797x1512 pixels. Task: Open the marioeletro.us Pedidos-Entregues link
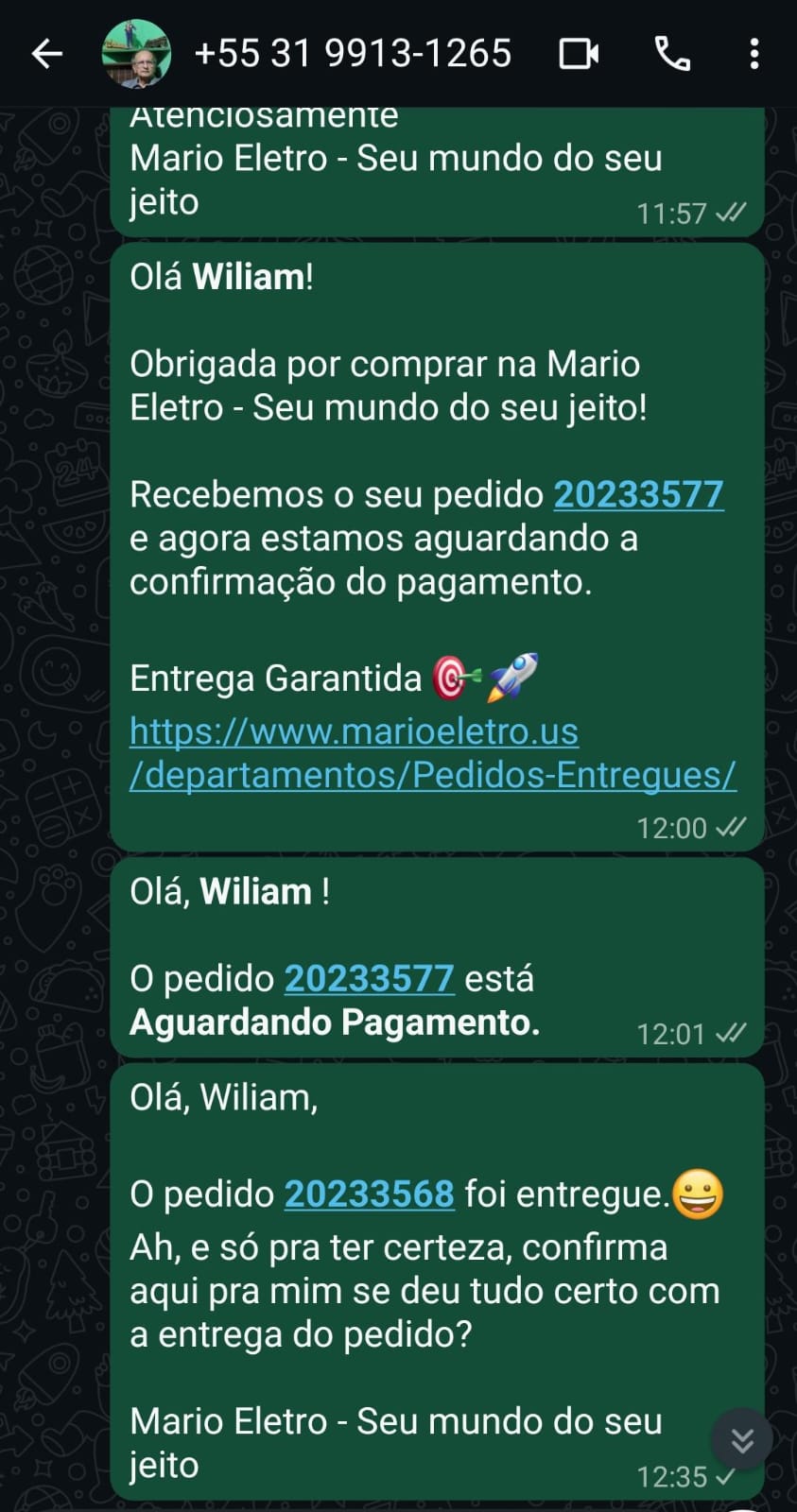click(x=432, y=753)
